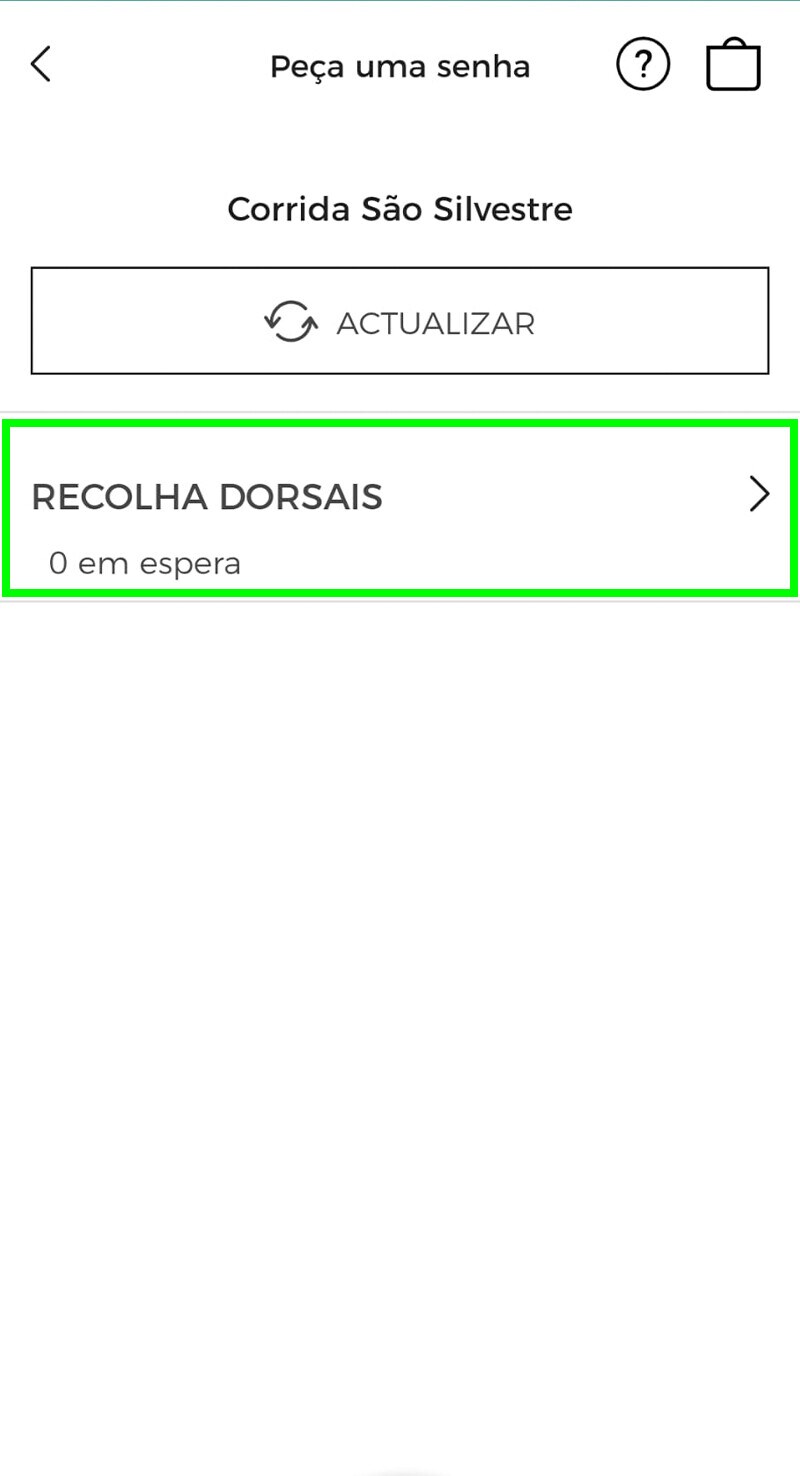Click the Peça uma senha title
Viewport: 800px width, 1476px height.
point(400,65)
